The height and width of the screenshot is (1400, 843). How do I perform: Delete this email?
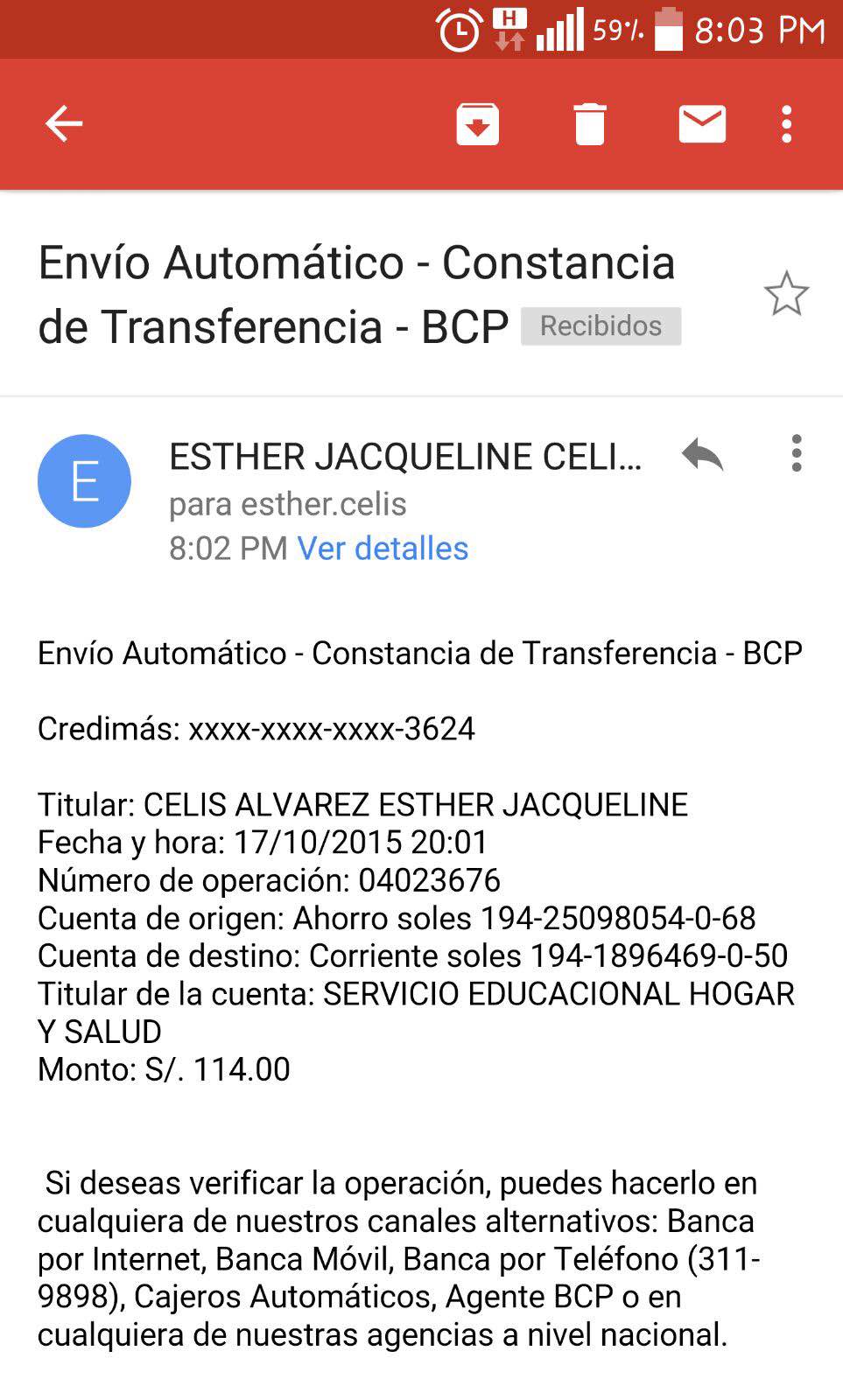(589, 124)
